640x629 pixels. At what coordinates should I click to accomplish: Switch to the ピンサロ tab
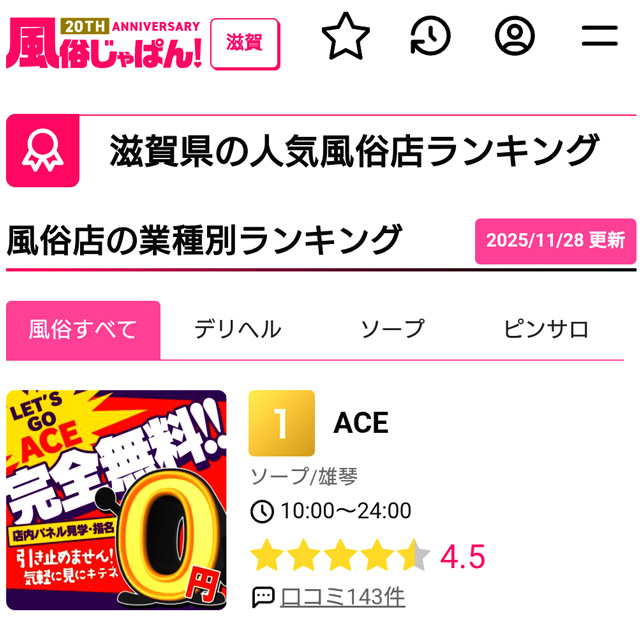pos(546,330)
